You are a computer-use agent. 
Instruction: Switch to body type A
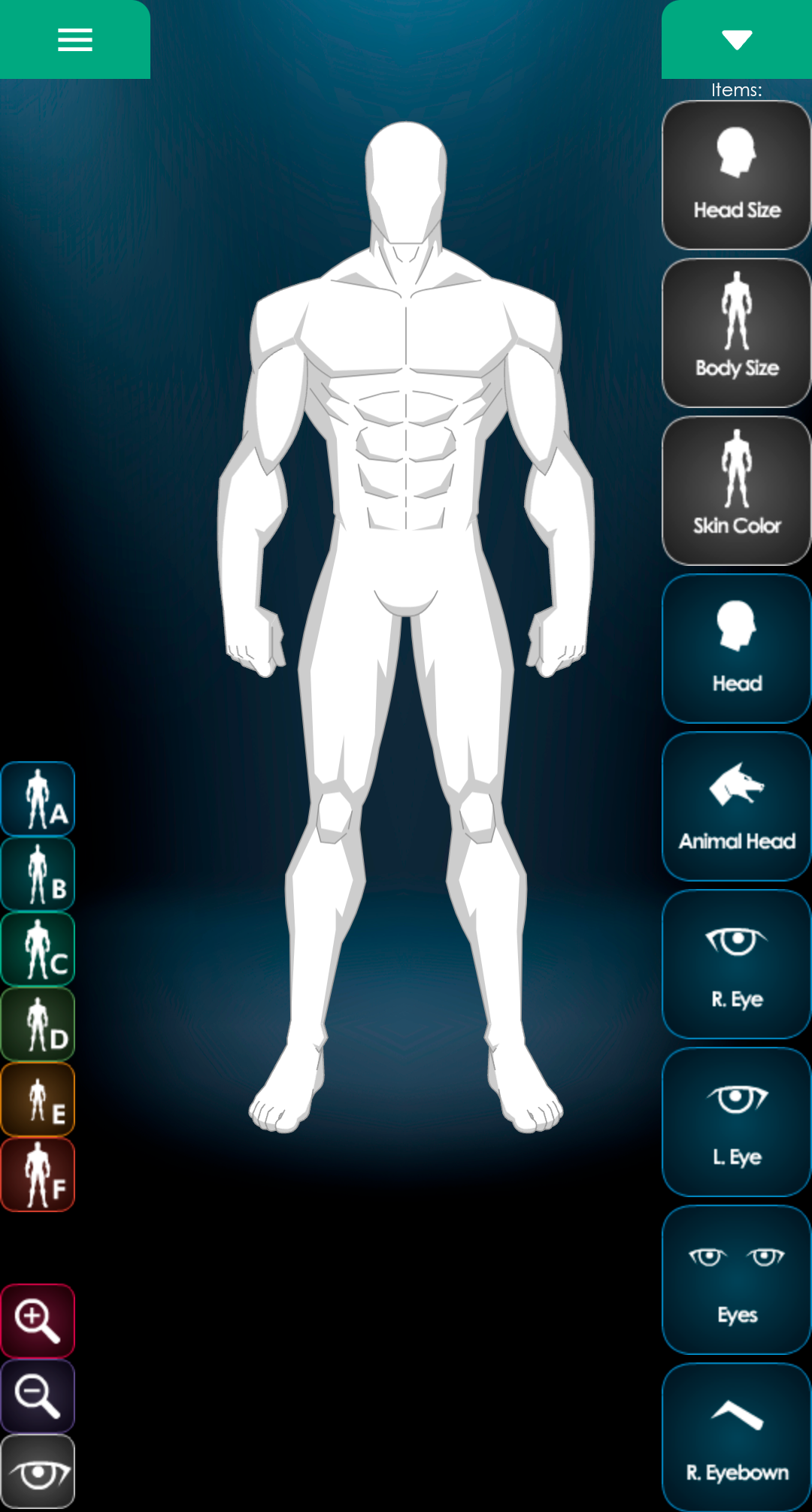pos(38,799)
